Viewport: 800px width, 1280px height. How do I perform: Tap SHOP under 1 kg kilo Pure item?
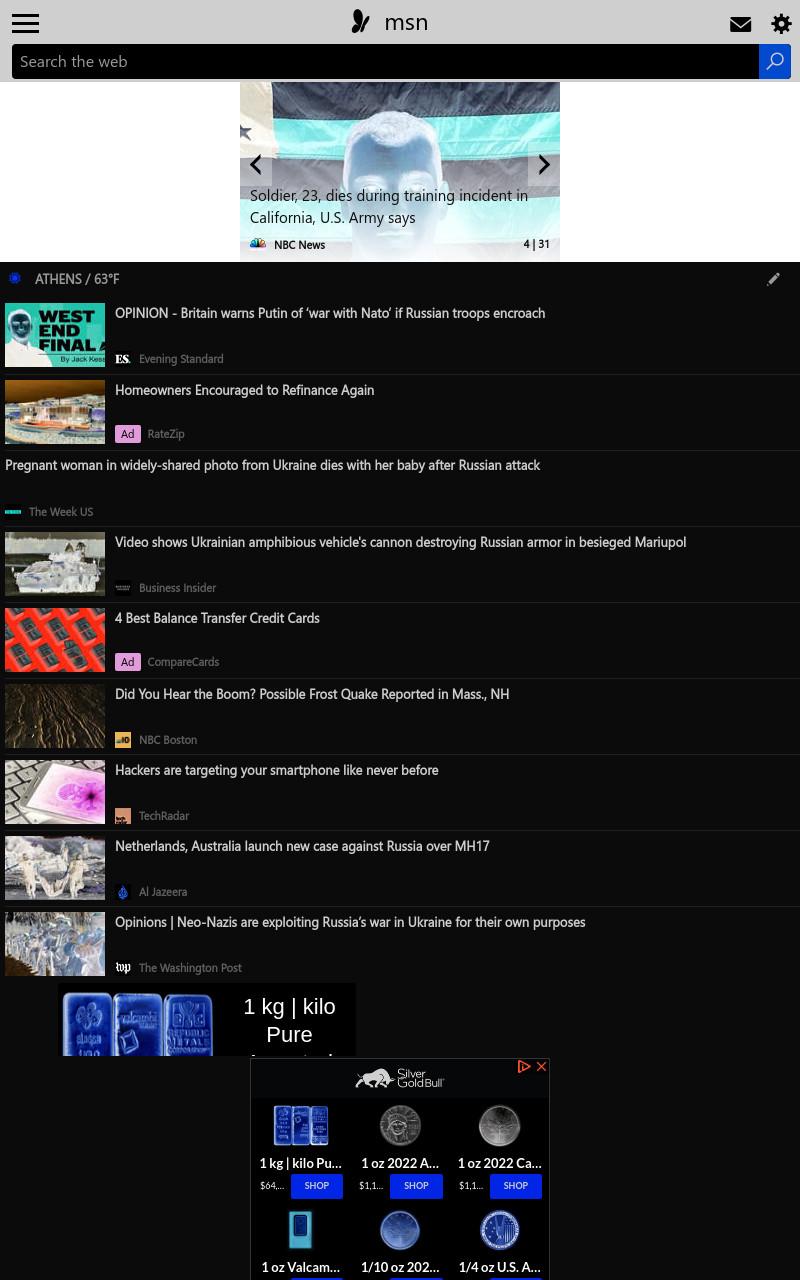tap(316, 1186)
